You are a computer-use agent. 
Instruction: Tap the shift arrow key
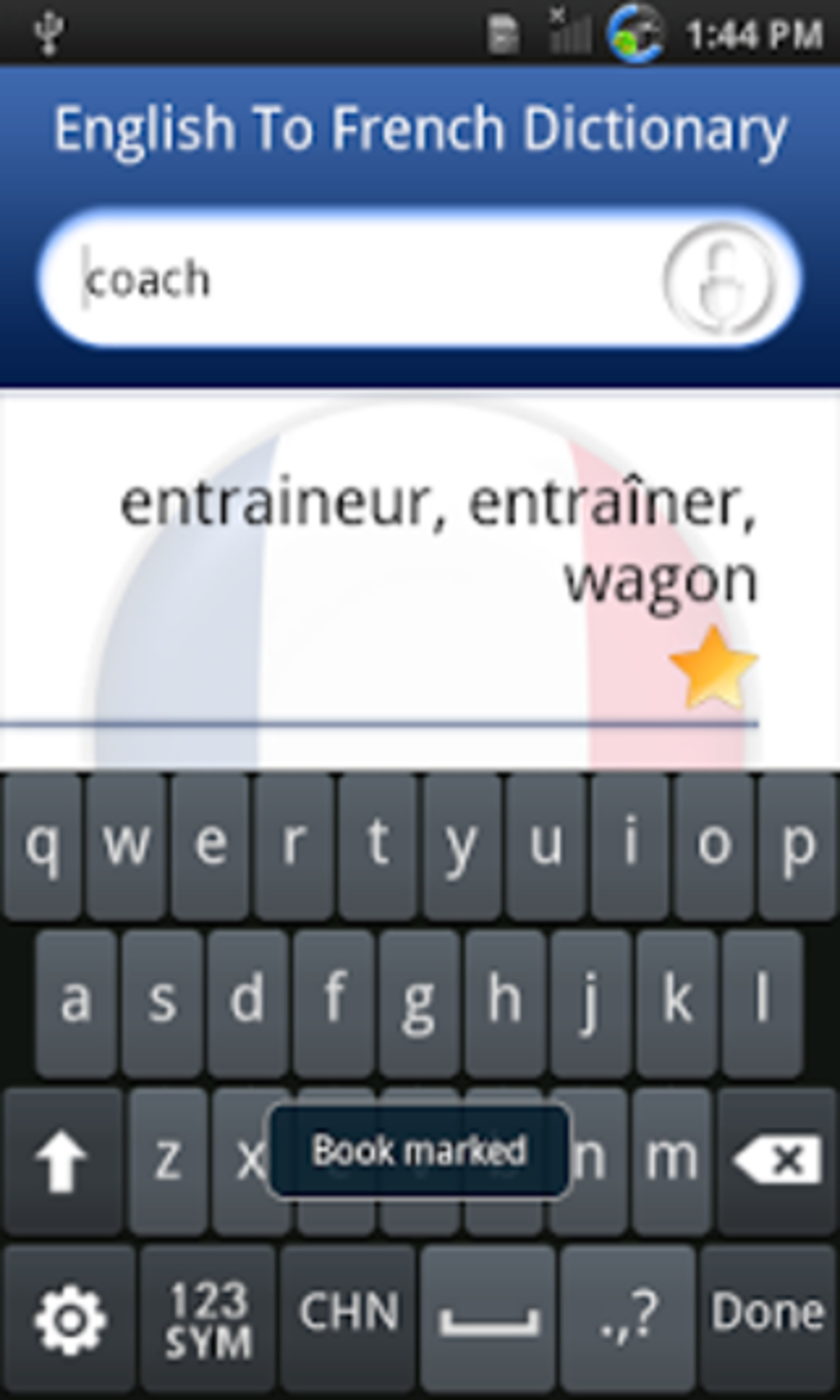63,1160
